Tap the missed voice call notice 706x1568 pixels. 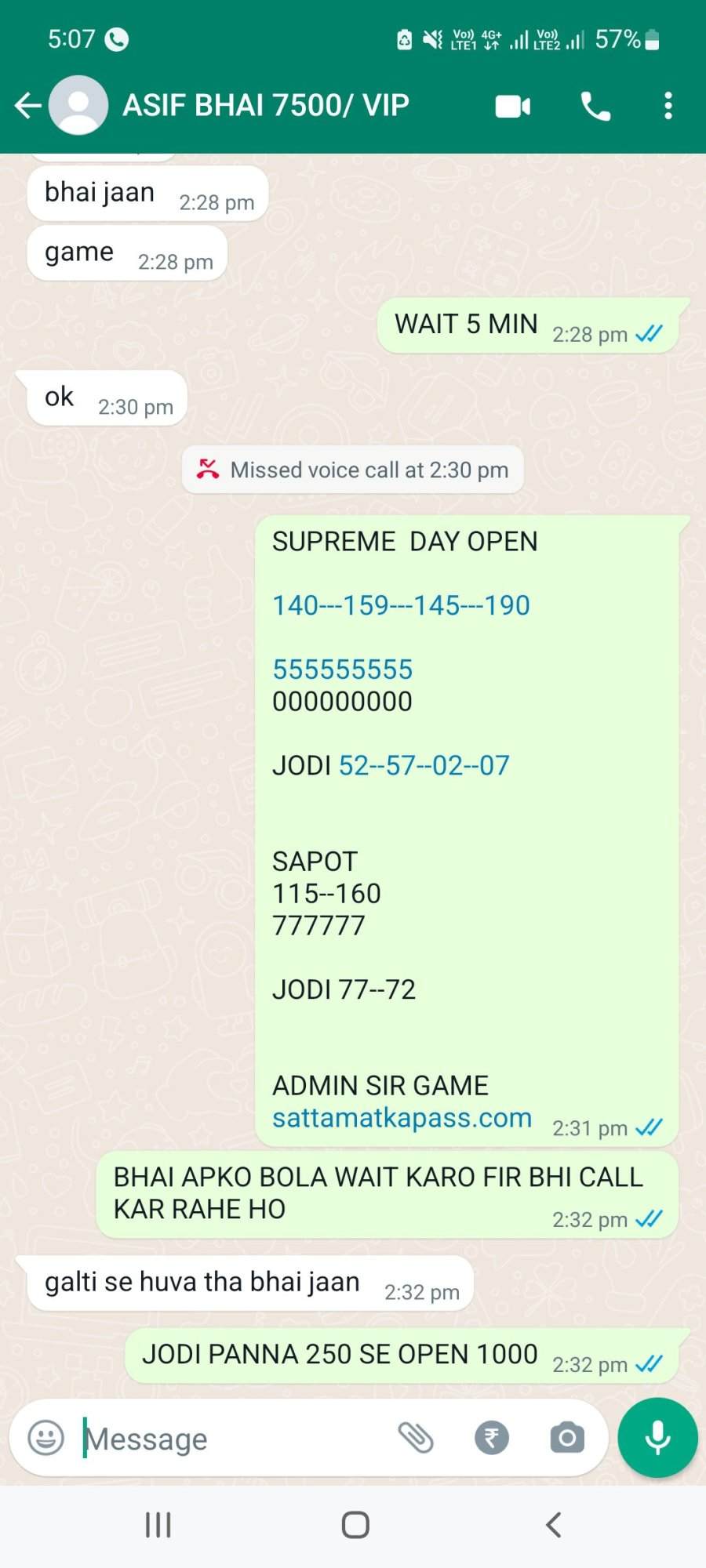[353, 470]
